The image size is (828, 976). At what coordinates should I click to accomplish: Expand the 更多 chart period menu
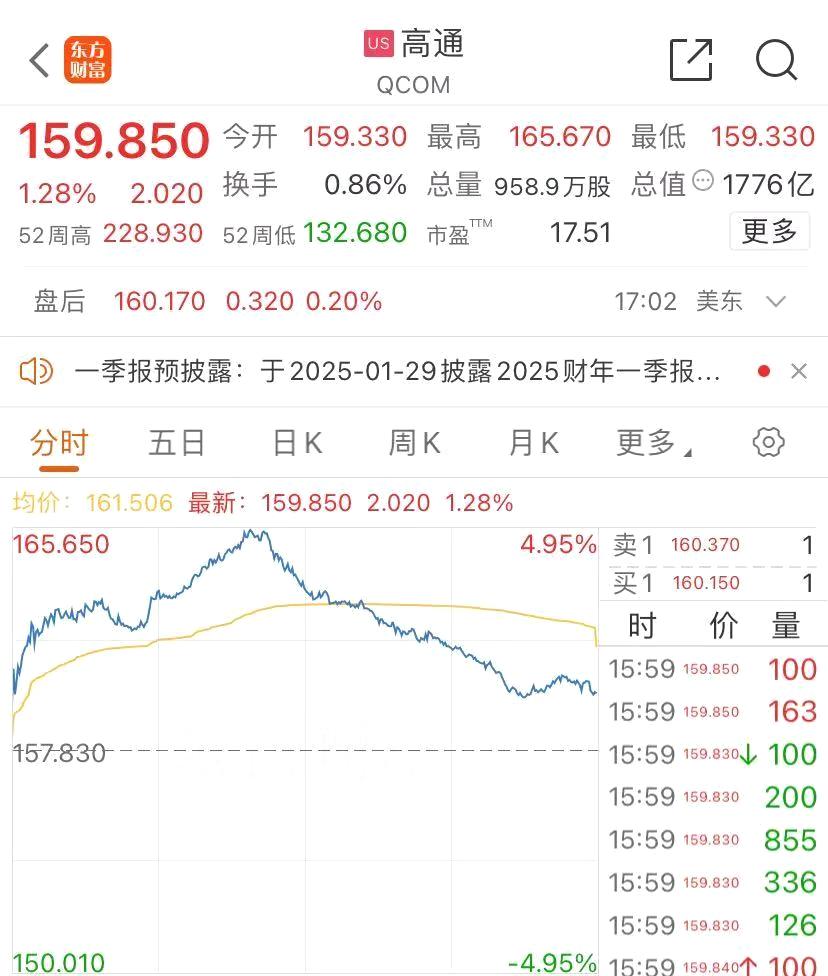(653, 442)
